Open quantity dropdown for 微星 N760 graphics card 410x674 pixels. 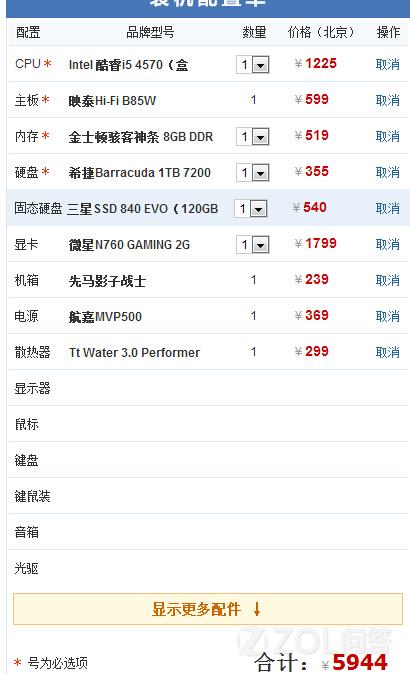pos(253,245)
